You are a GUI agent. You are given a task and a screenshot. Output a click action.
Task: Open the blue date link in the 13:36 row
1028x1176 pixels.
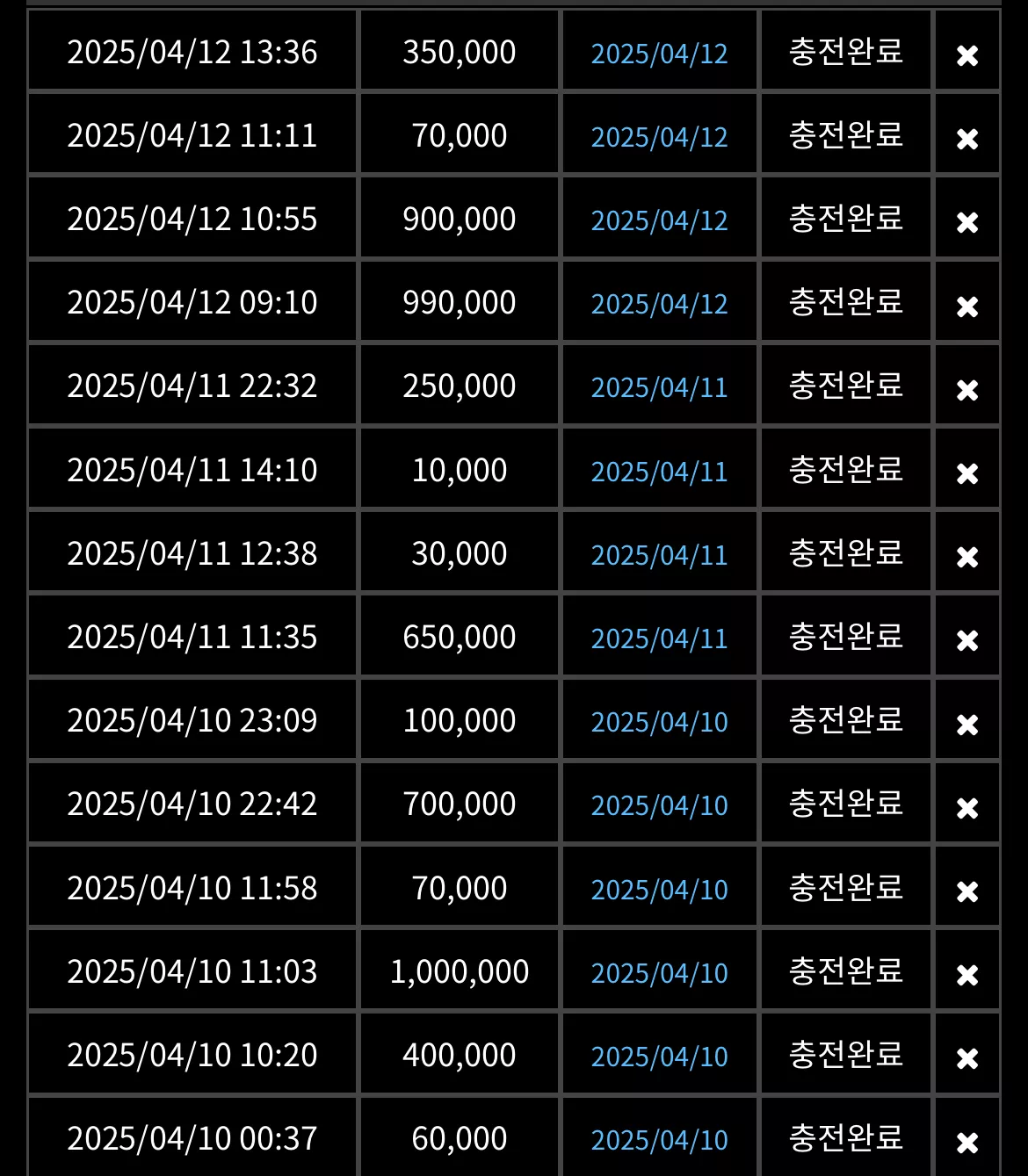[659, 54]
